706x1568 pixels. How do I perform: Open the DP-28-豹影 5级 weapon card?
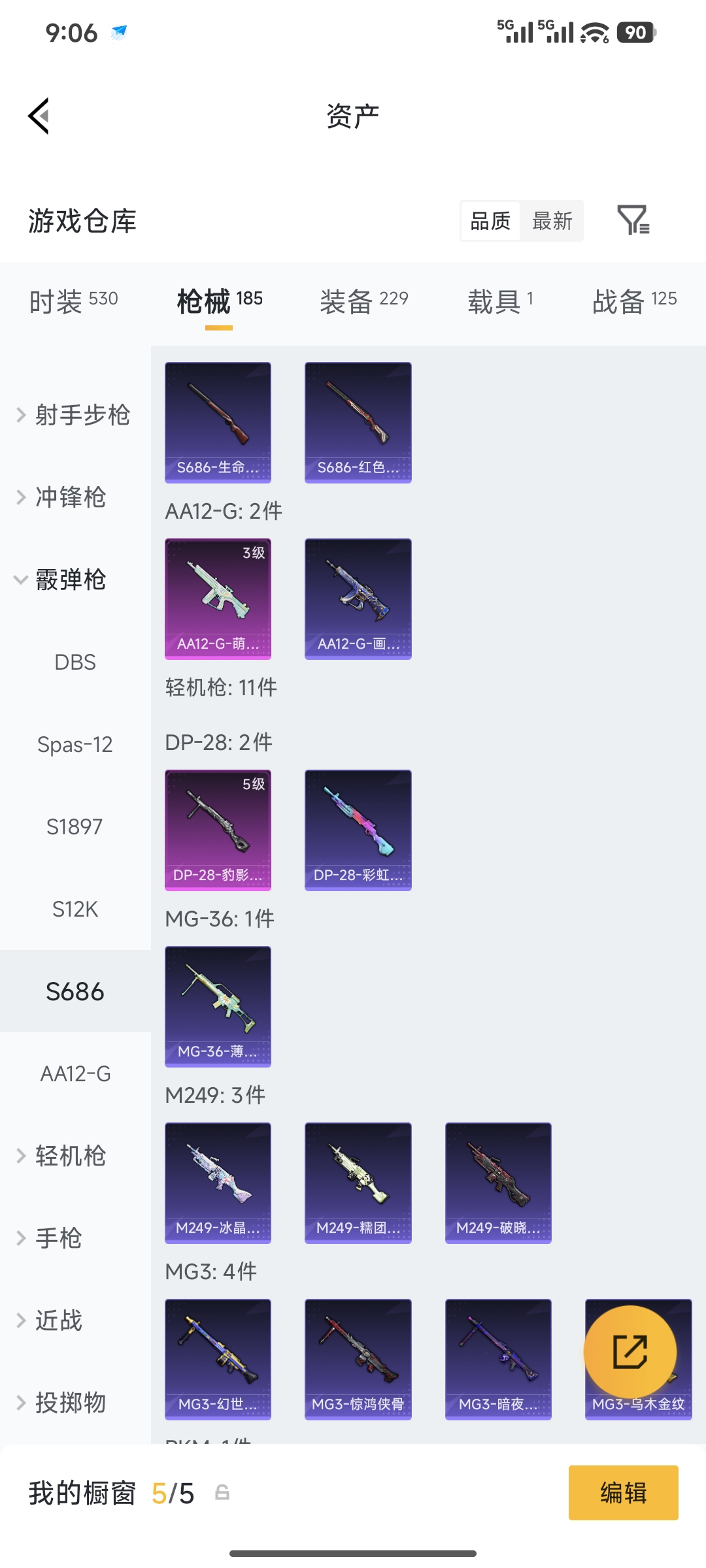tap(218, 830)
